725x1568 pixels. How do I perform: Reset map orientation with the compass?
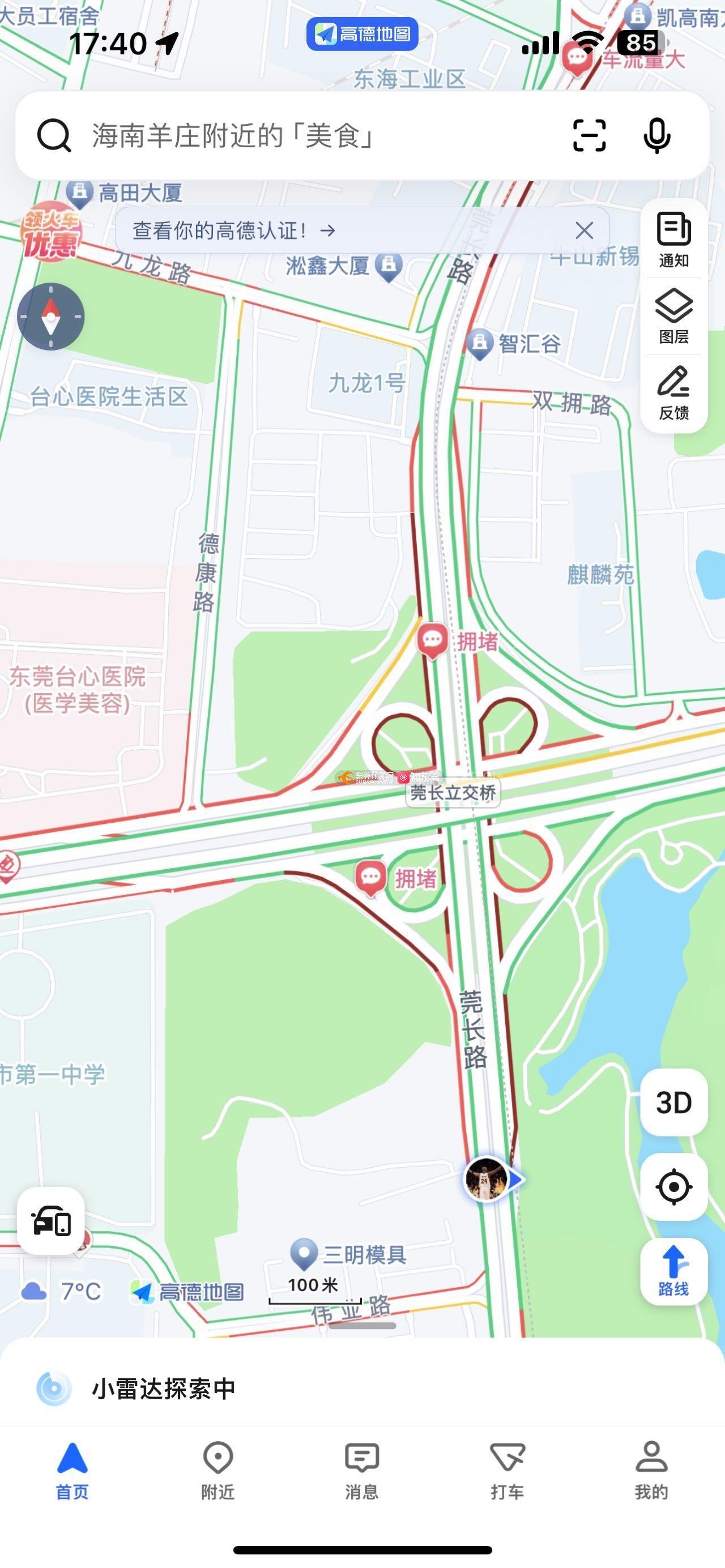50,317
